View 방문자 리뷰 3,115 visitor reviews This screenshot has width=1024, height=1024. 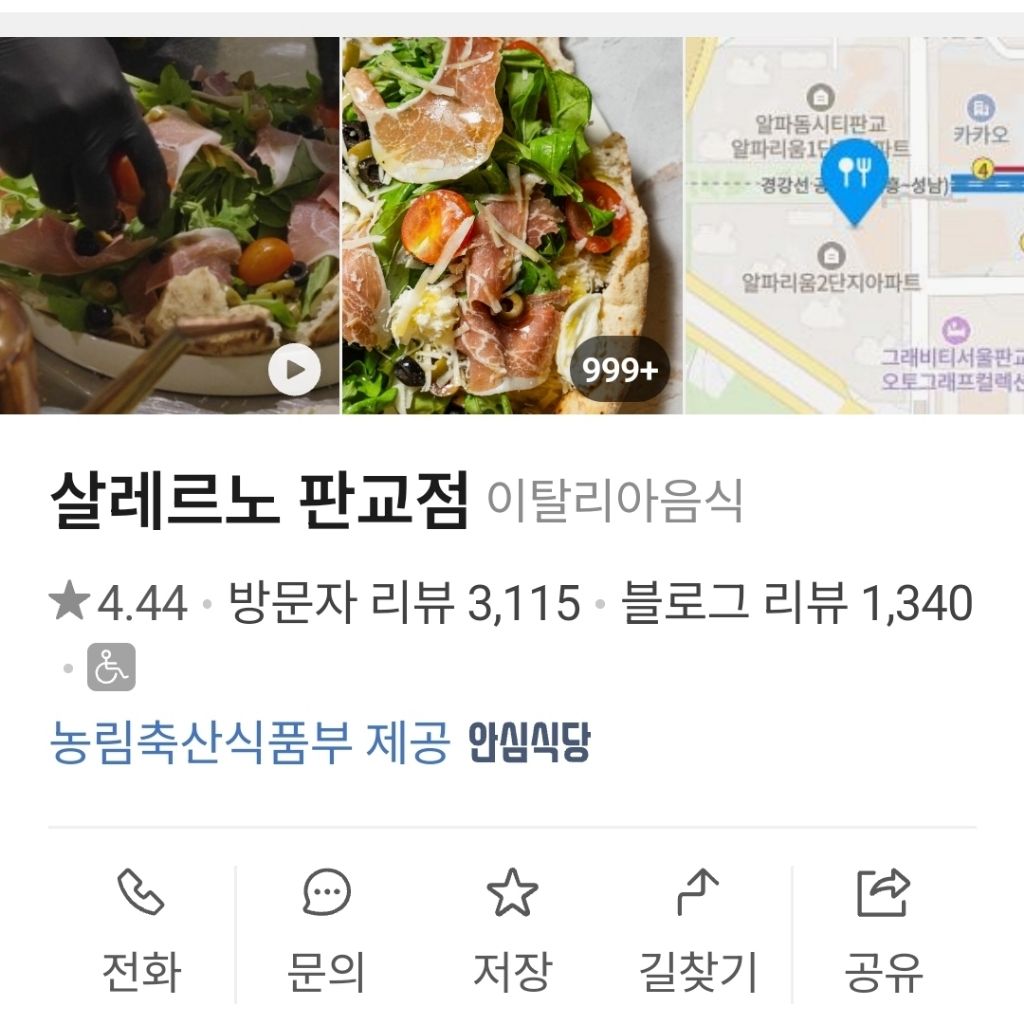[x=405, y=603]
